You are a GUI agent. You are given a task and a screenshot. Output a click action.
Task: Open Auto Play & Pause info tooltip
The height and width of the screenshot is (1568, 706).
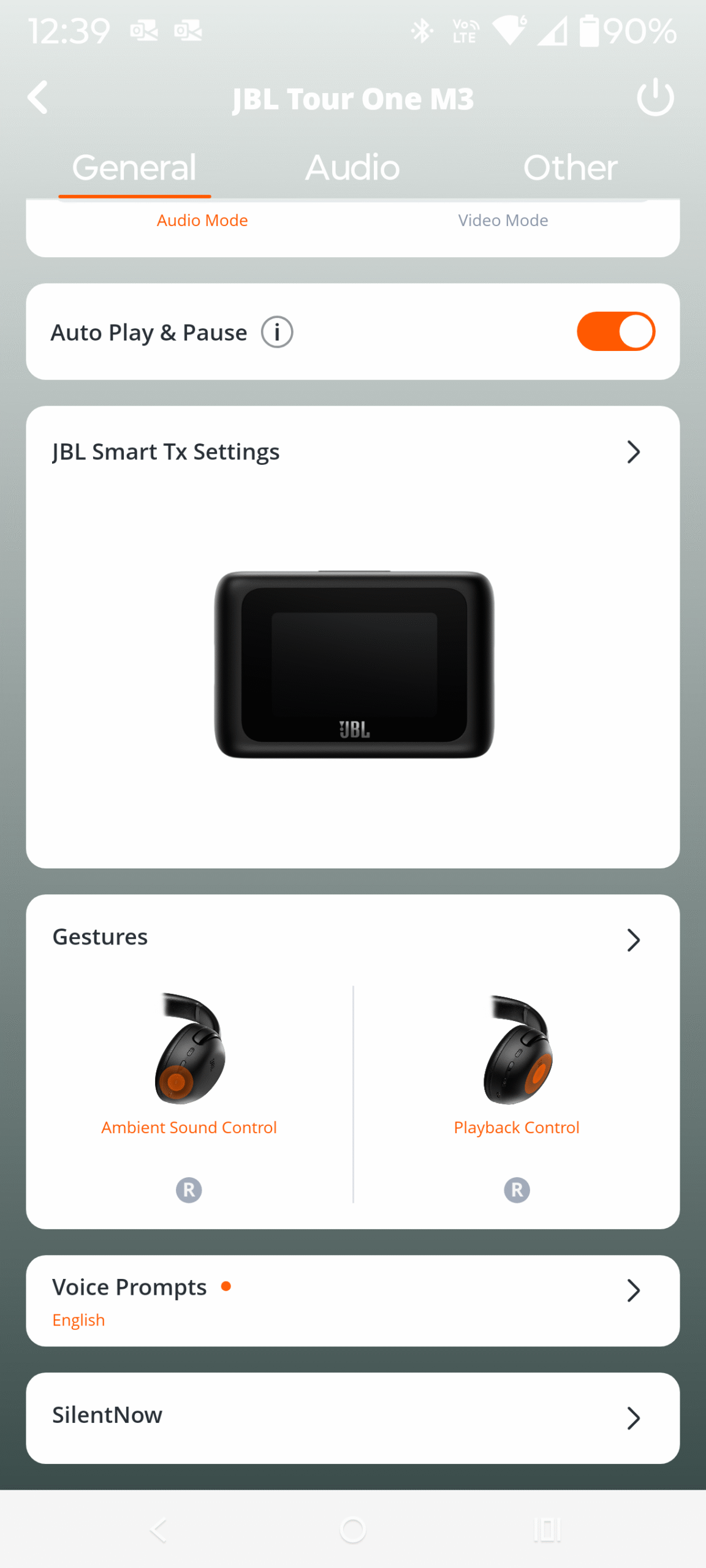(x=277, y=331)
